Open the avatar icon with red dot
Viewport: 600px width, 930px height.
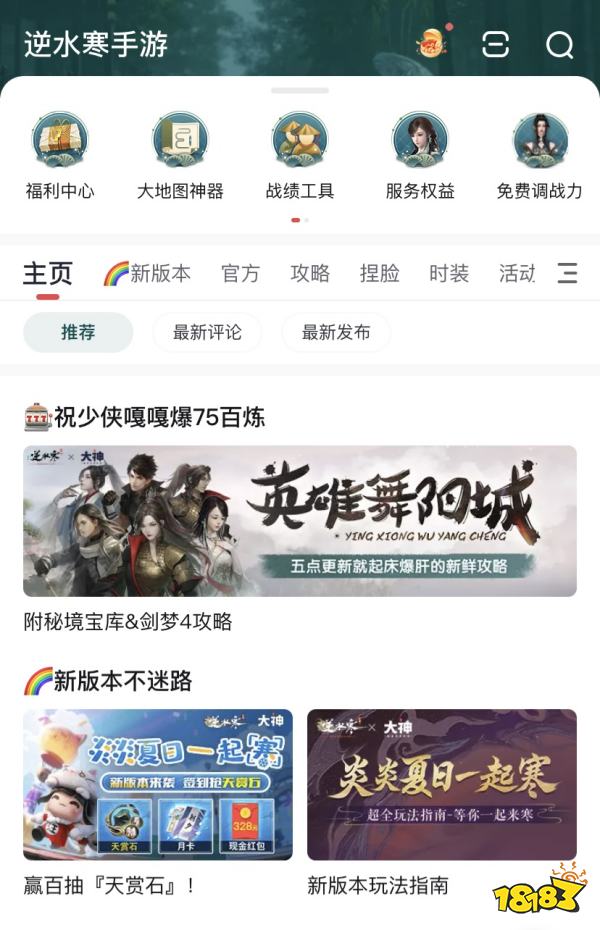click(431, 44)
